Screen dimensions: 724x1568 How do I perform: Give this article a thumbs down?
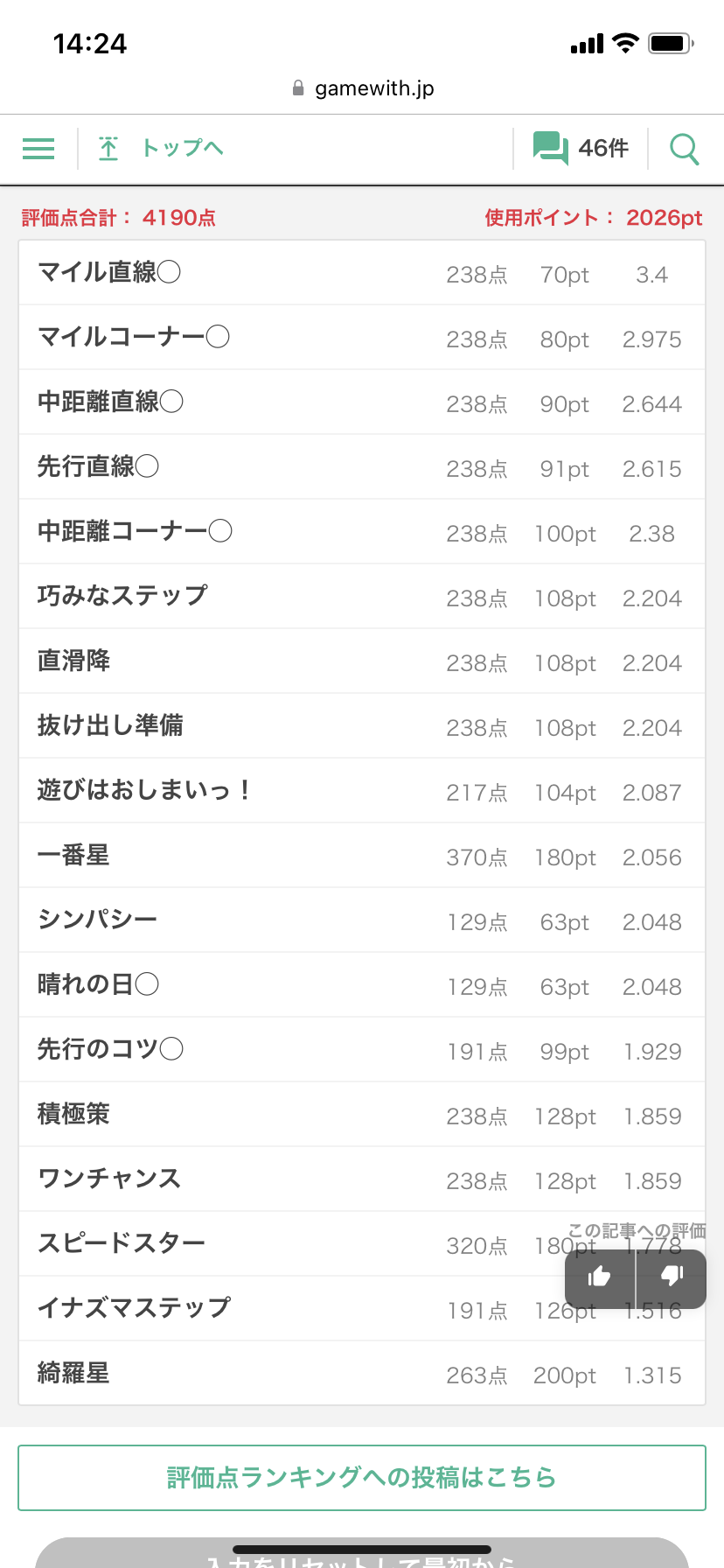coord(672,1277)
